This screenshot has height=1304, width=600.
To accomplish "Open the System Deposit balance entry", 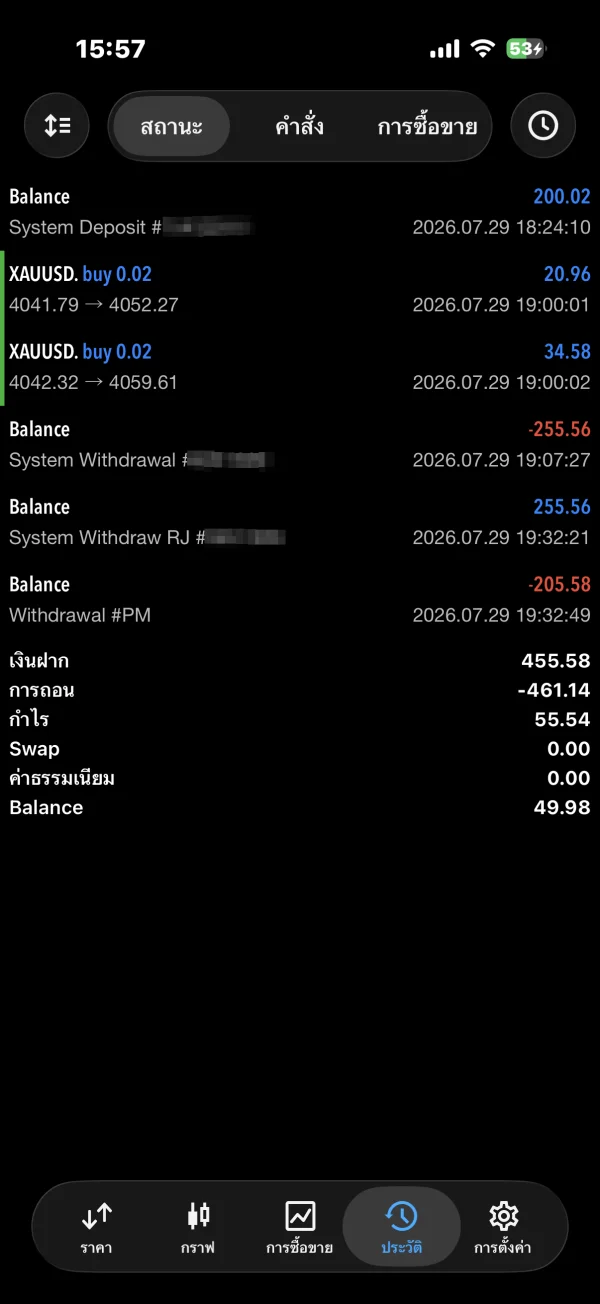I will click(x=300, y=212).
